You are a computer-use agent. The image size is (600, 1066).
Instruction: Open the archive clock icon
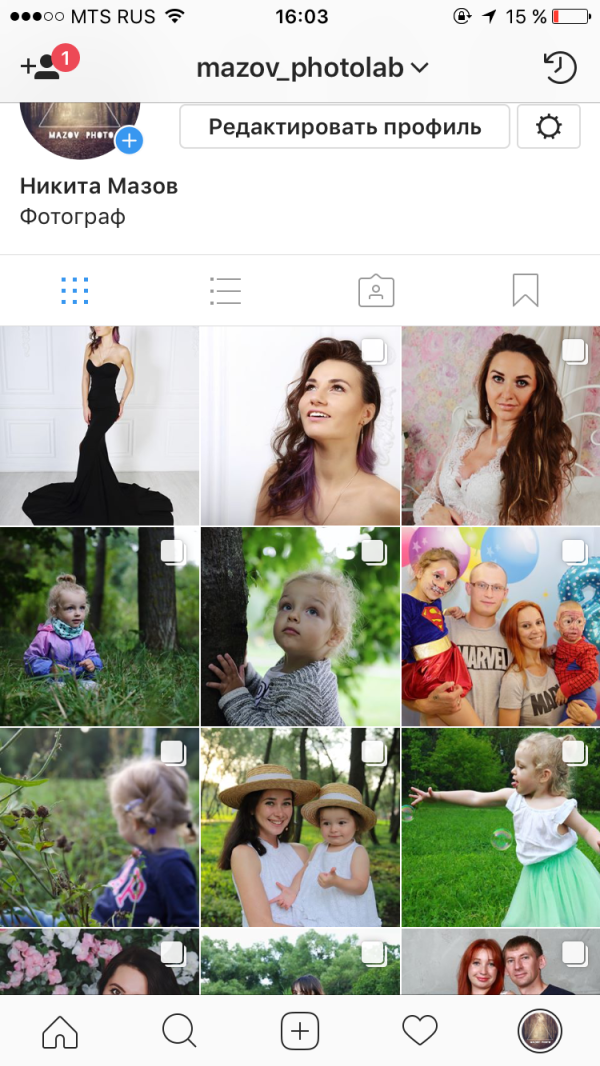coord(560,67)
